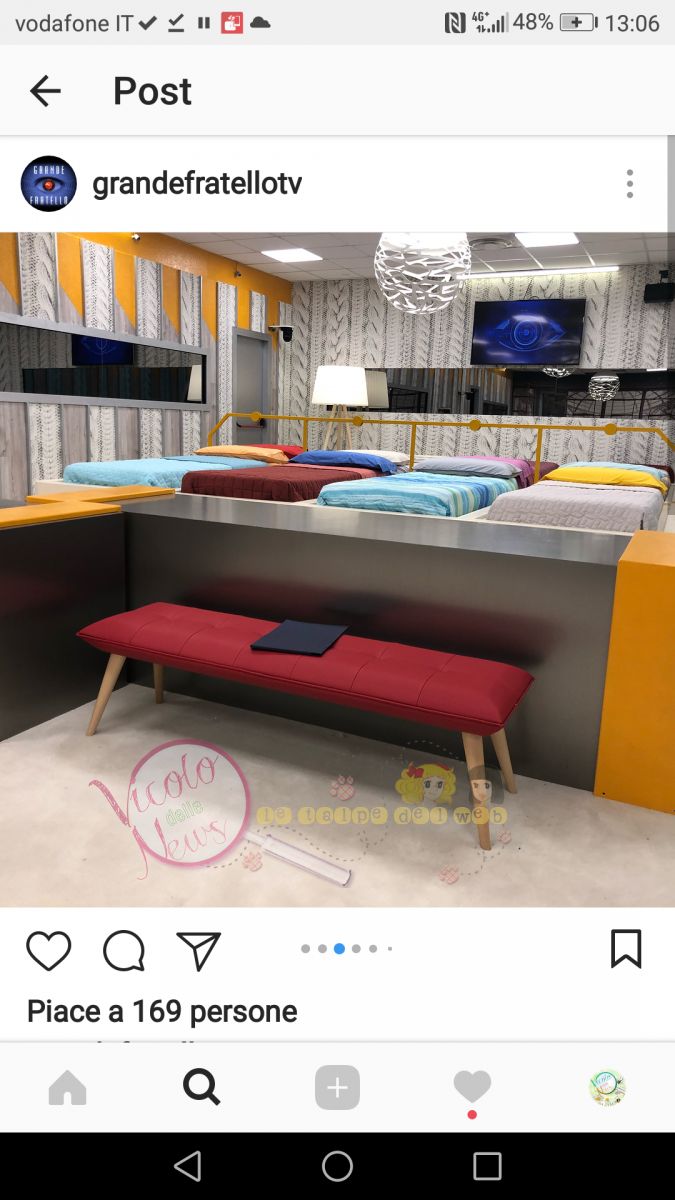Open comments on this post
Image resolution: width=675 pixels, height=1200 pixels.
tap(124, 950)
